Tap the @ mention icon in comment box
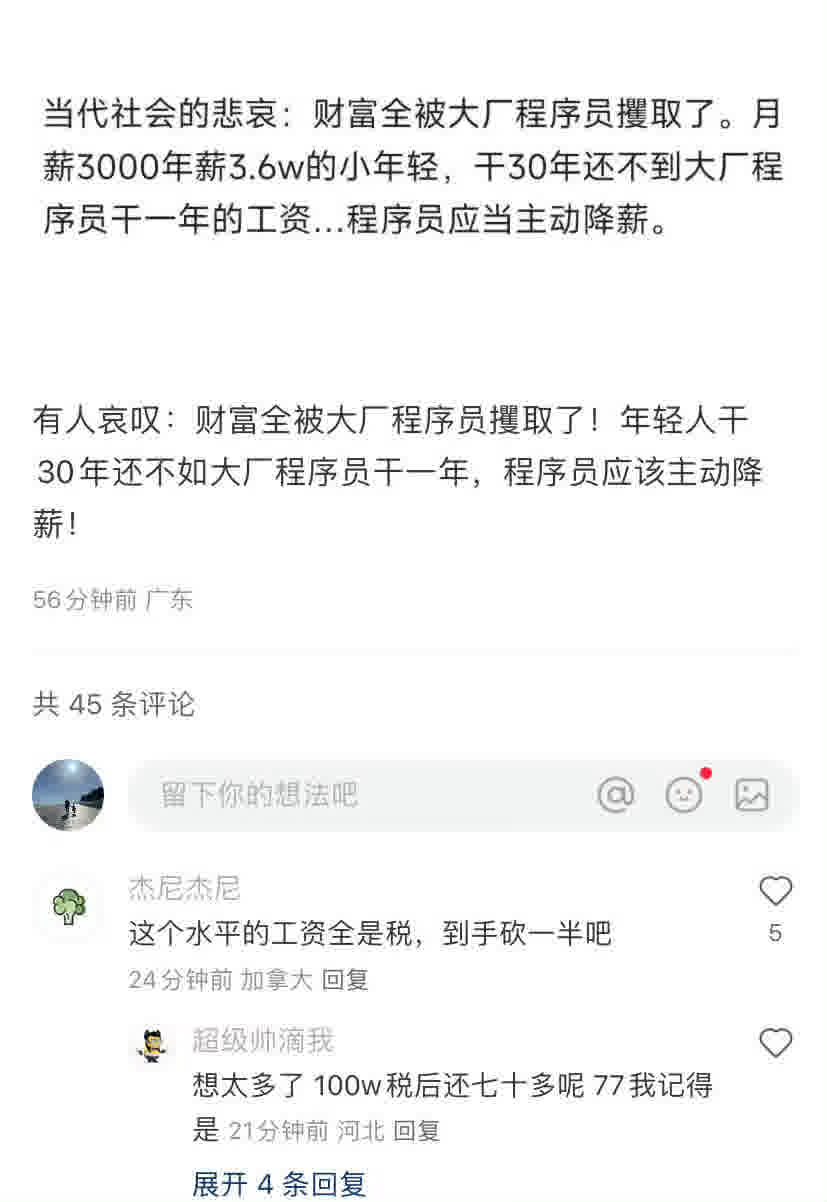Image resolution: width=827 pixels, height=1202 pixels. pyautogui.click(x=616, y=795)
